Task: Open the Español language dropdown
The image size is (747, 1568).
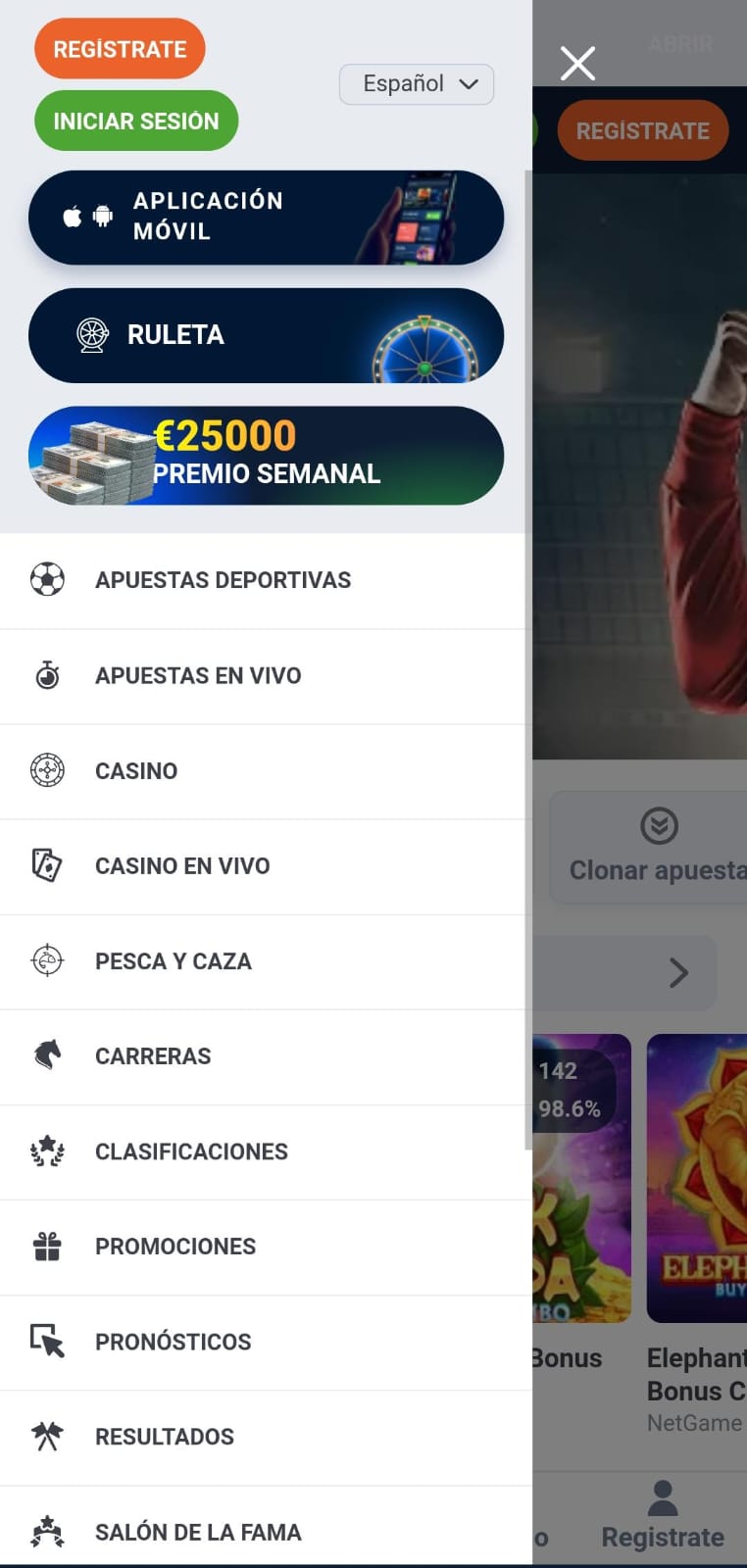Action: coord(417,84)
